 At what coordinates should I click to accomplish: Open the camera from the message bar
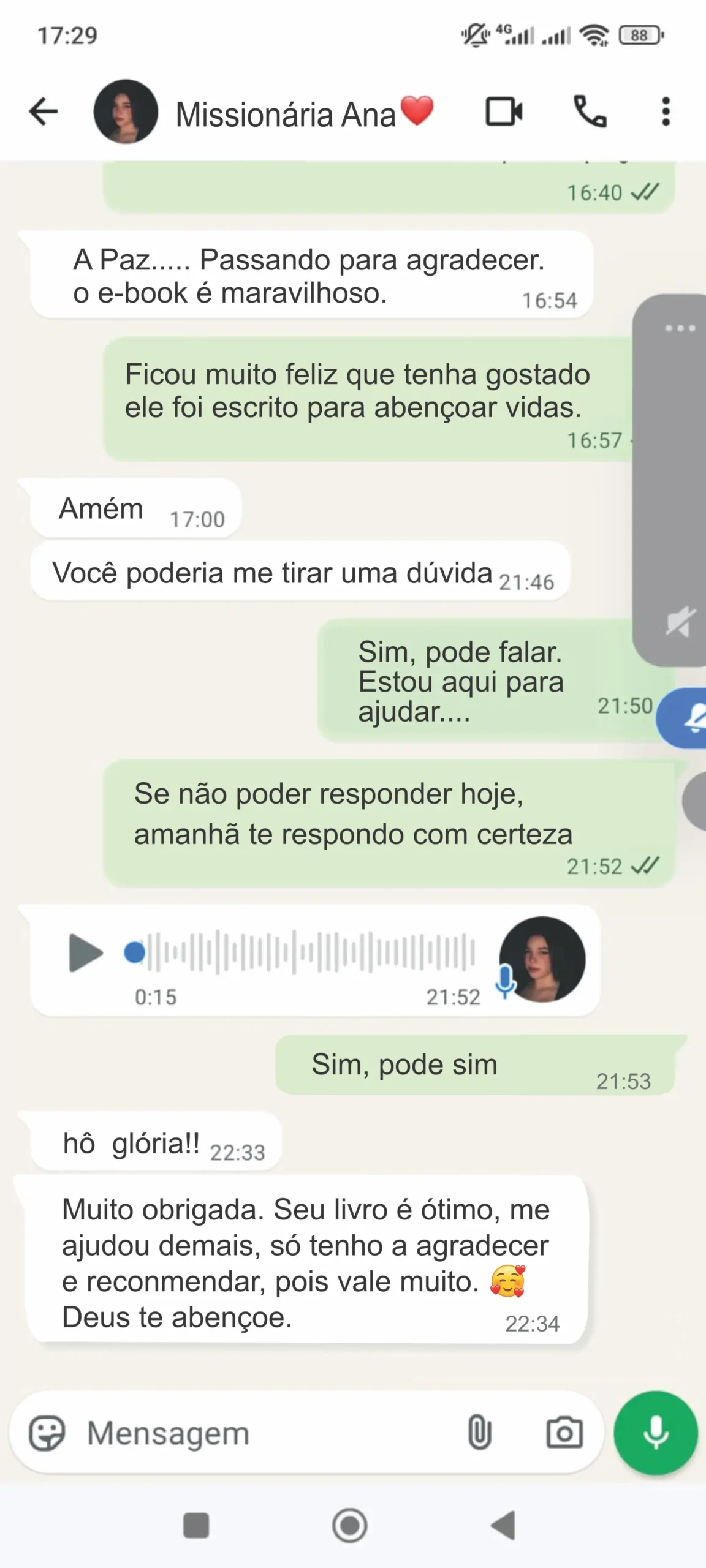coord(564,1433)
